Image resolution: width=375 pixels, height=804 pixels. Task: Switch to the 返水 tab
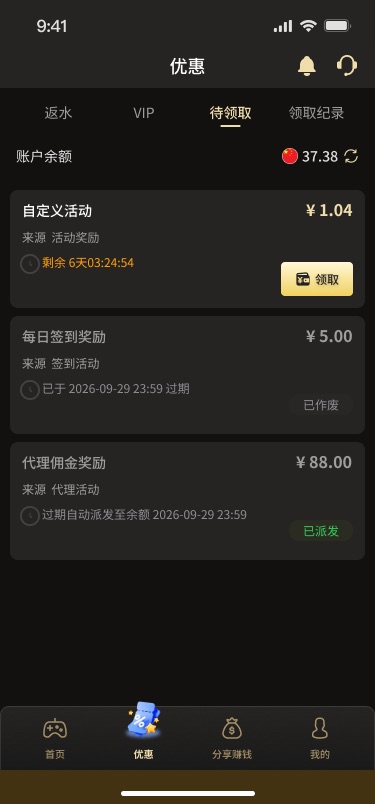(x=58, y=113)
